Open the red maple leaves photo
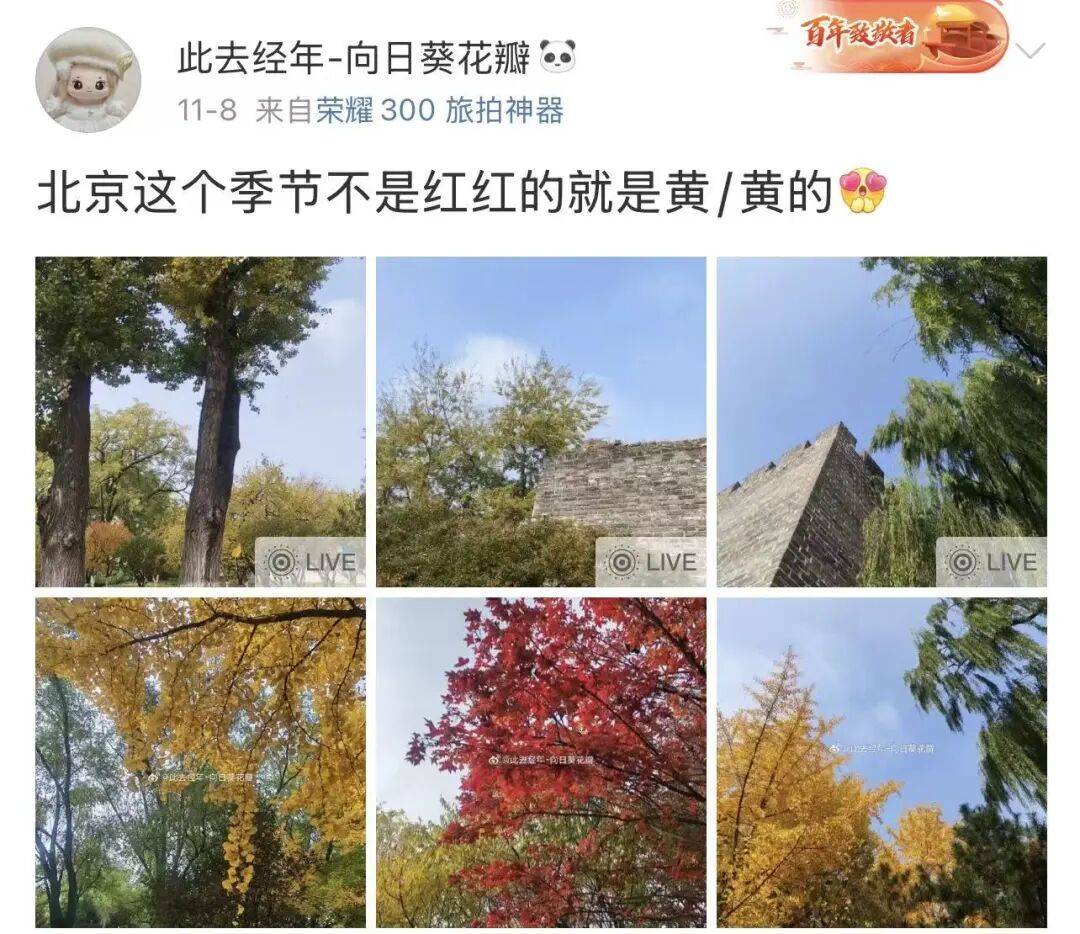This screenshot has width=1080, height=934. 541,762
